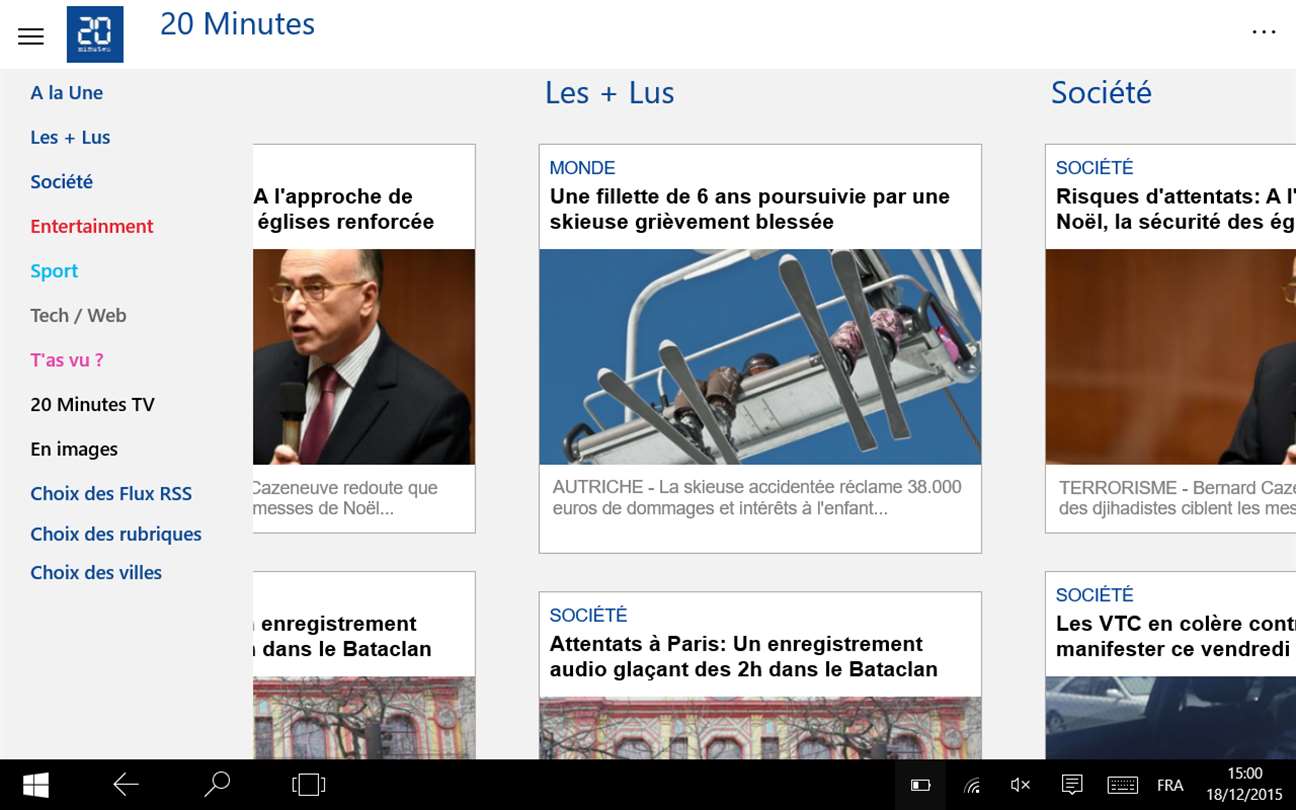This screenshot has width=1296, height=810.
Task: Switch to Entertainment section
Action: pyautogui.click(x=91, y=226)
